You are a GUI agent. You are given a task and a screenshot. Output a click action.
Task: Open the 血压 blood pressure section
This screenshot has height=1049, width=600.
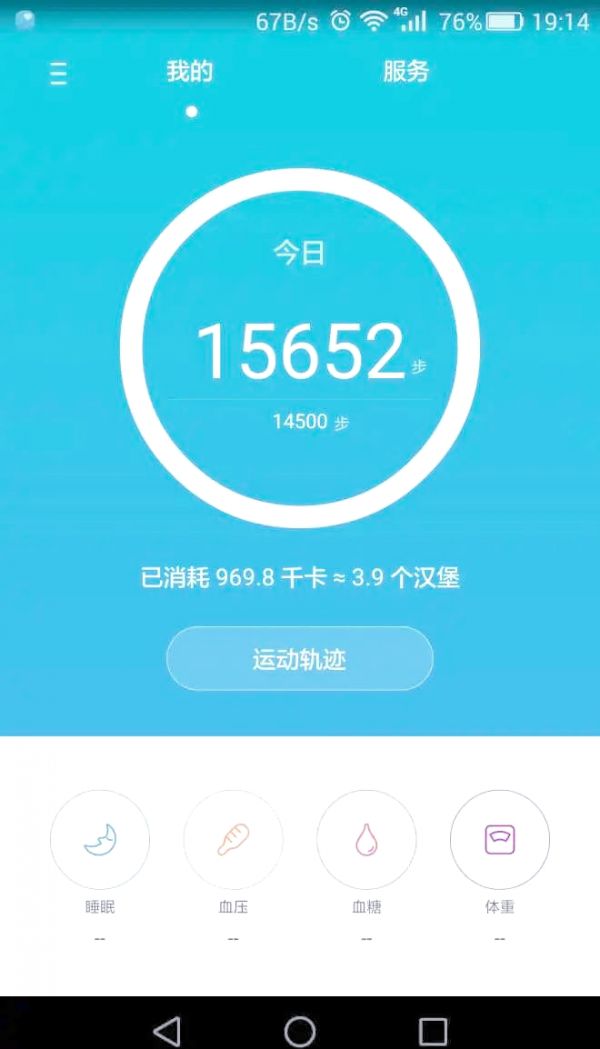click(x=233, y=840)
